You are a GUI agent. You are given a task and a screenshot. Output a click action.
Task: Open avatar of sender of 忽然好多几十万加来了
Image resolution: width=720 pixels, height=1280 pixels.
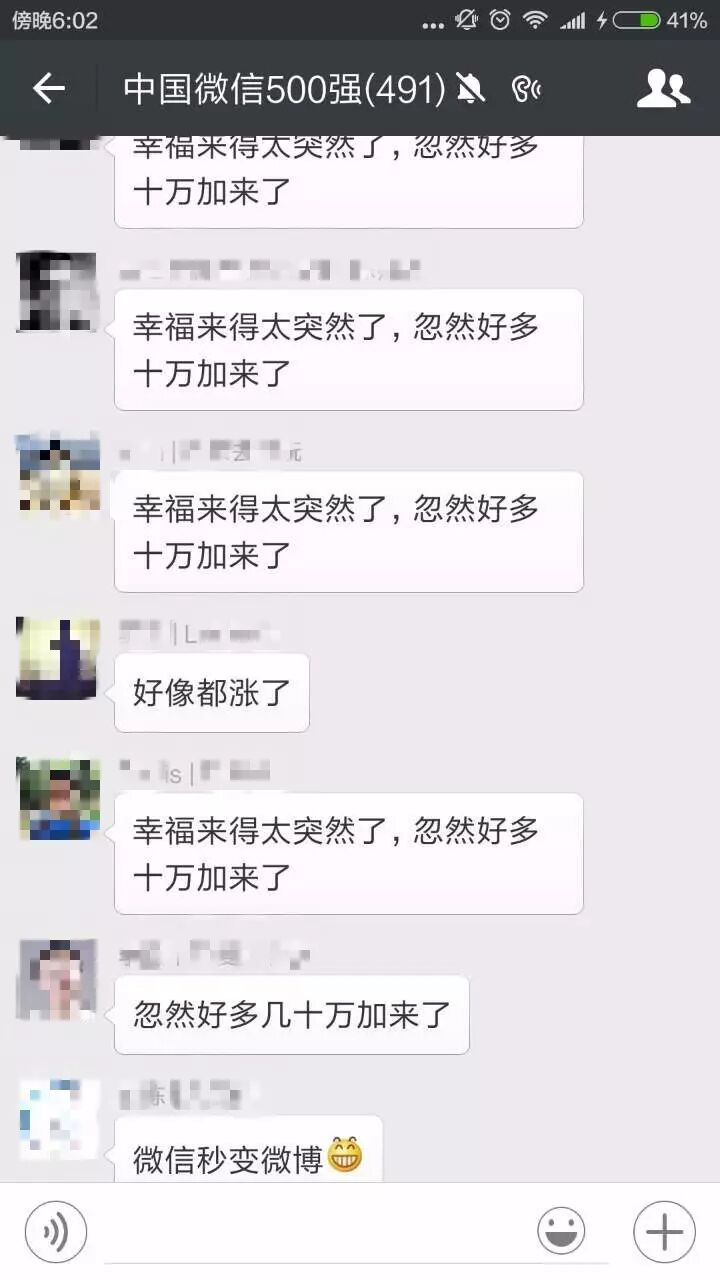point(58,980)
